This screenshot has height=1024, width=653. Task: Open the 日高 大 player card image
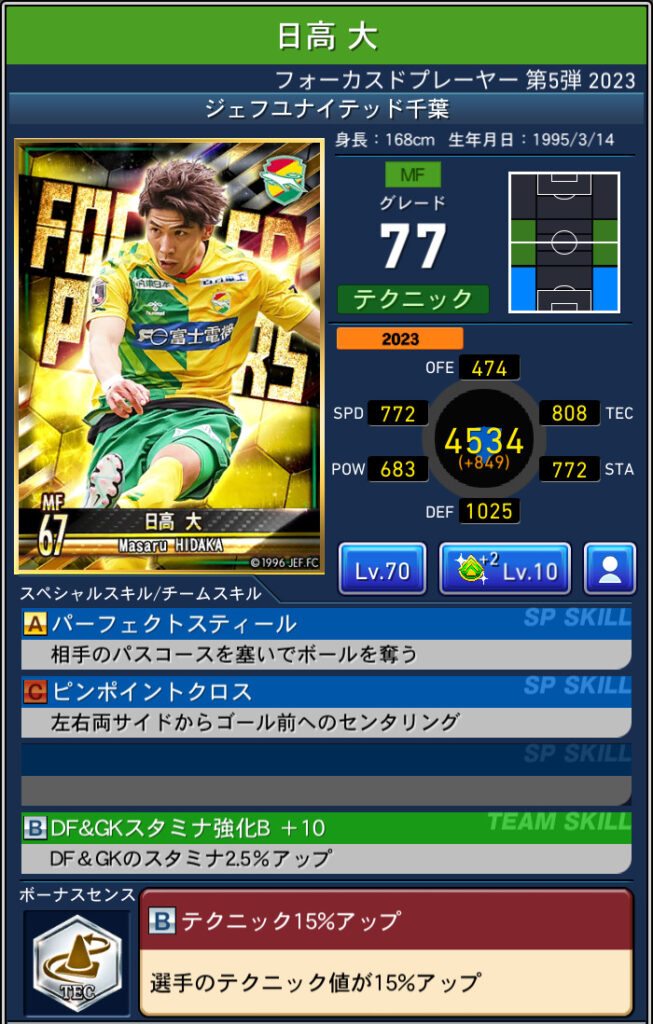coord(168,356)
